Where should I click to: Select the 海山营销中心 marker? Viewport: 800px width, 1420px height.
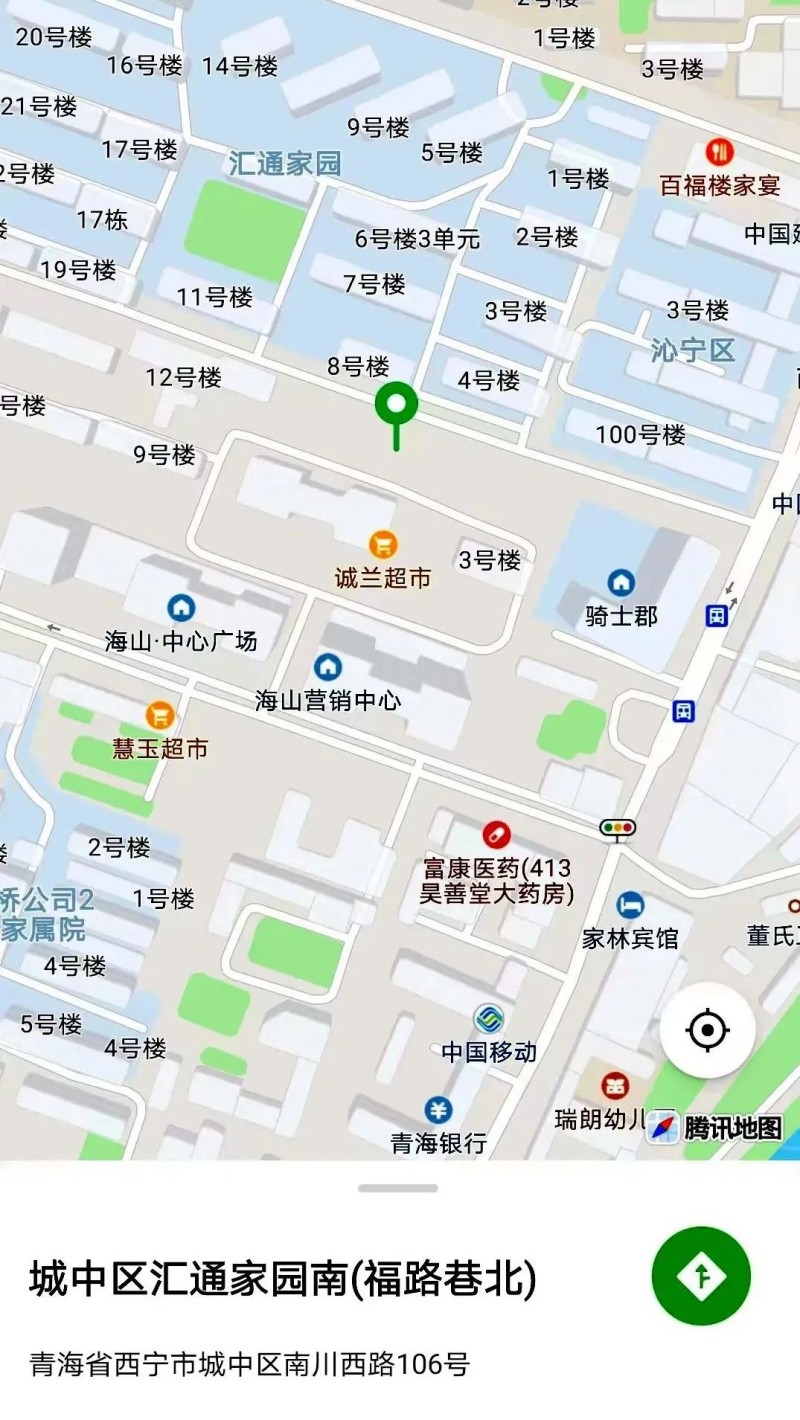pos(327,666)
